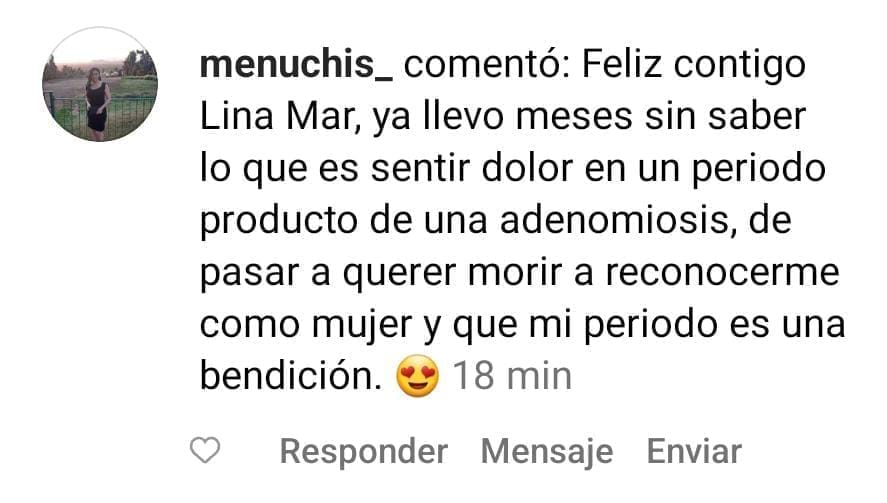This screenshot has width=887, height=503.
Task: Tap Responder to reply
Action: click(x=364, y=452)
